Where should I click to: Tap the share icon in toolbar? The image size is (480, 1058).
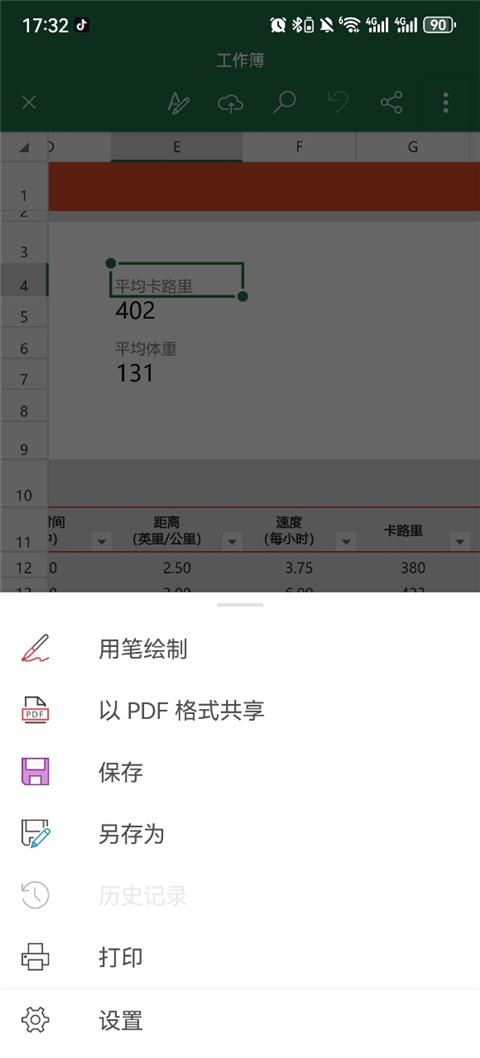392,103
